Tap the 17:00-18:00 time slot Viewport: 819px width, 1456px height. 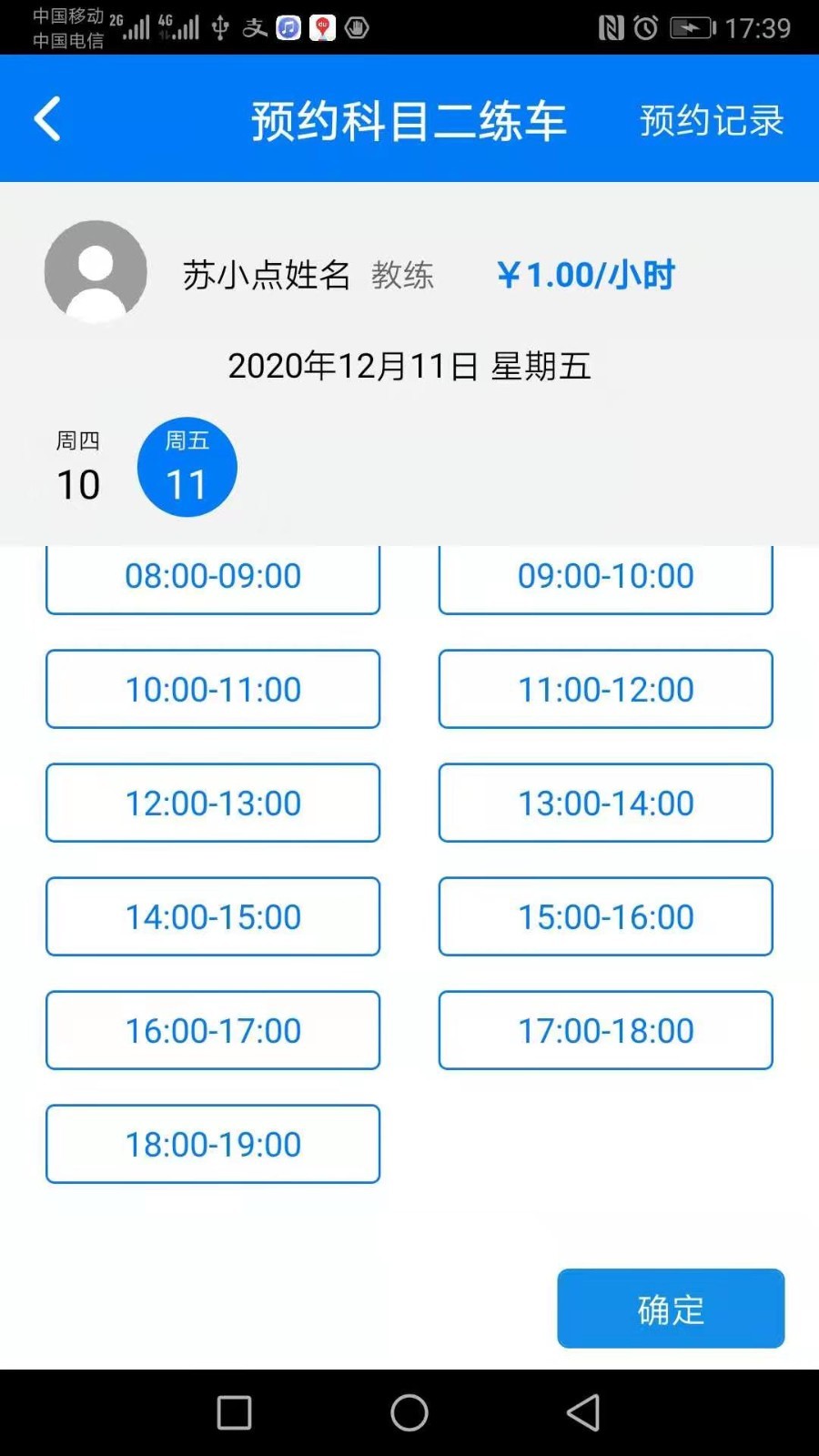click(x=606, y=1030)
